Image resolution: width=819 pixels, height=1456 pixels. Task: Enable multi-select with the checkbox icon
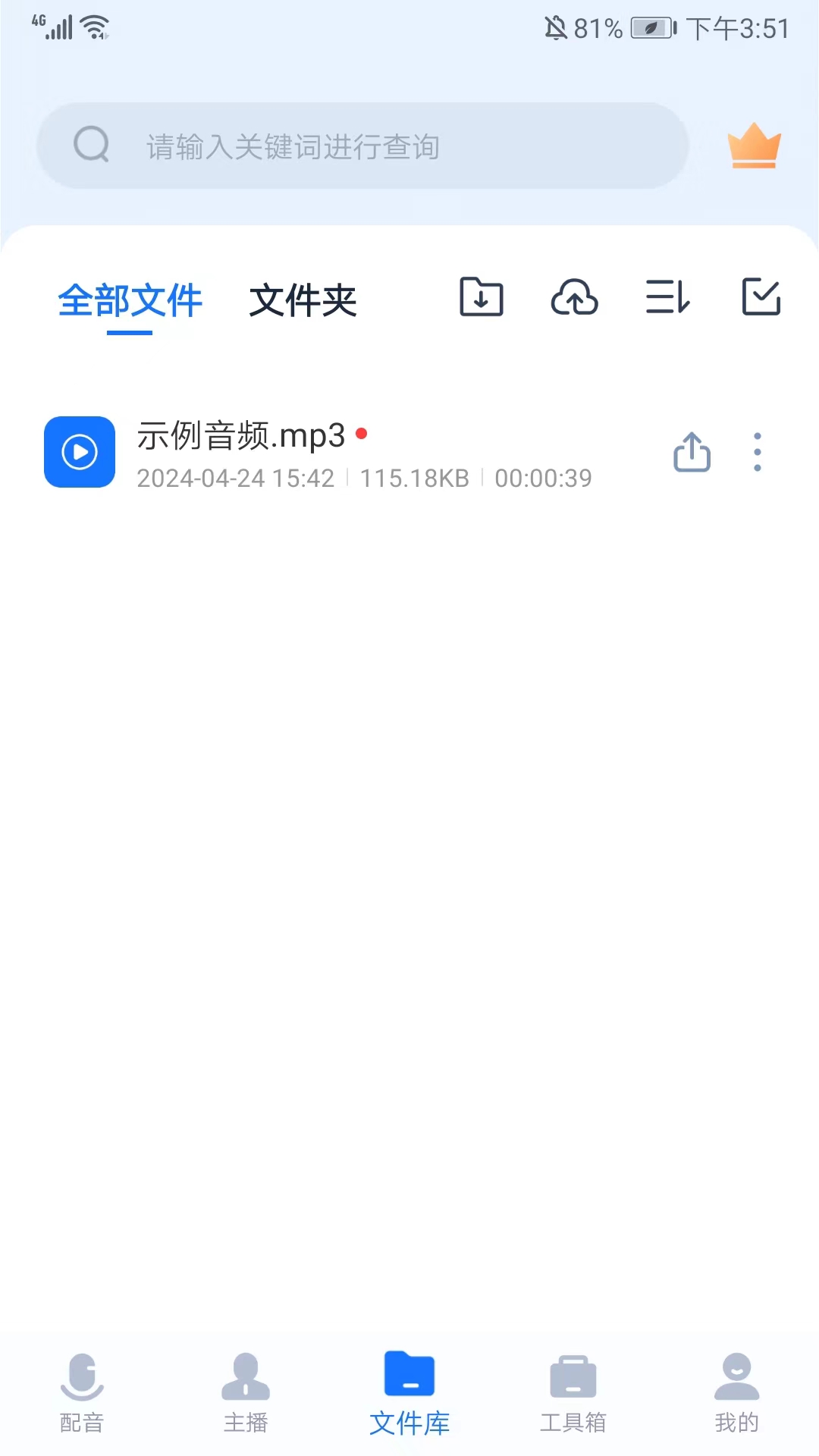click(x=761, y=297)
